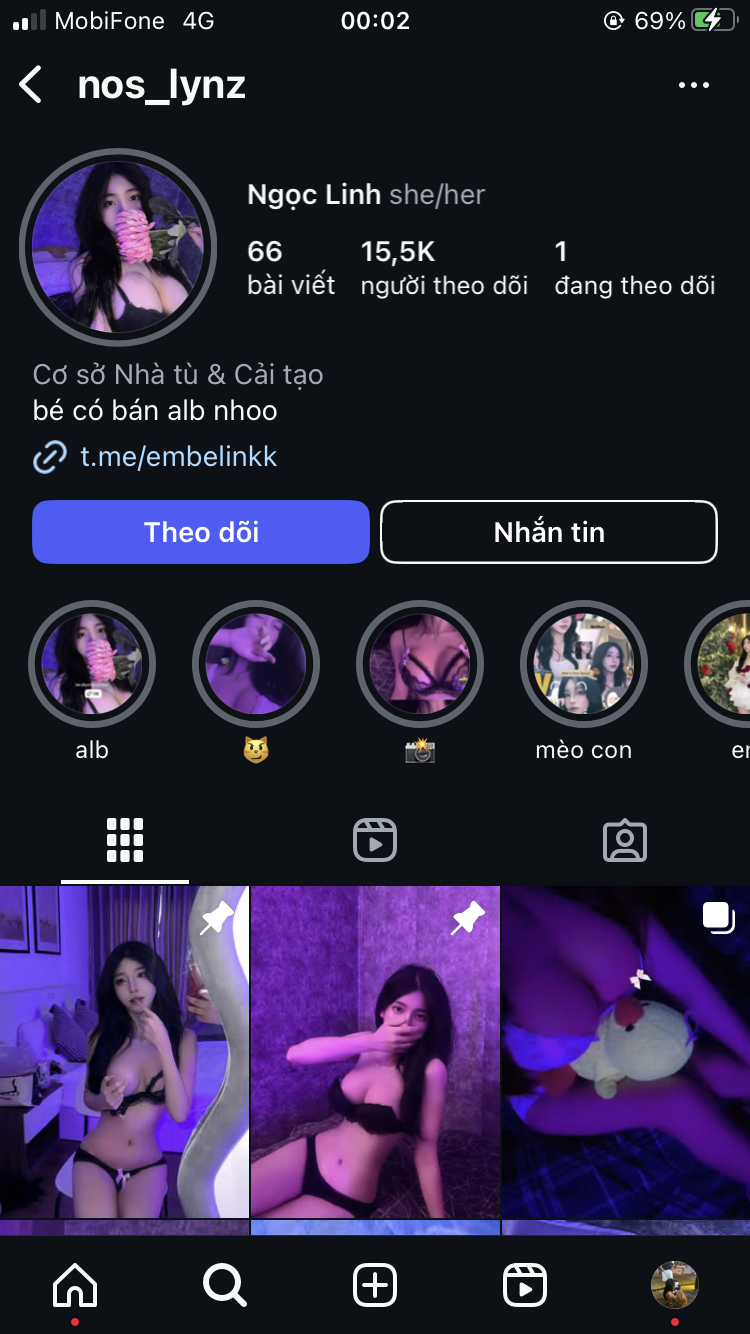Open the cat emoji story highlight

tap(256, 663)
